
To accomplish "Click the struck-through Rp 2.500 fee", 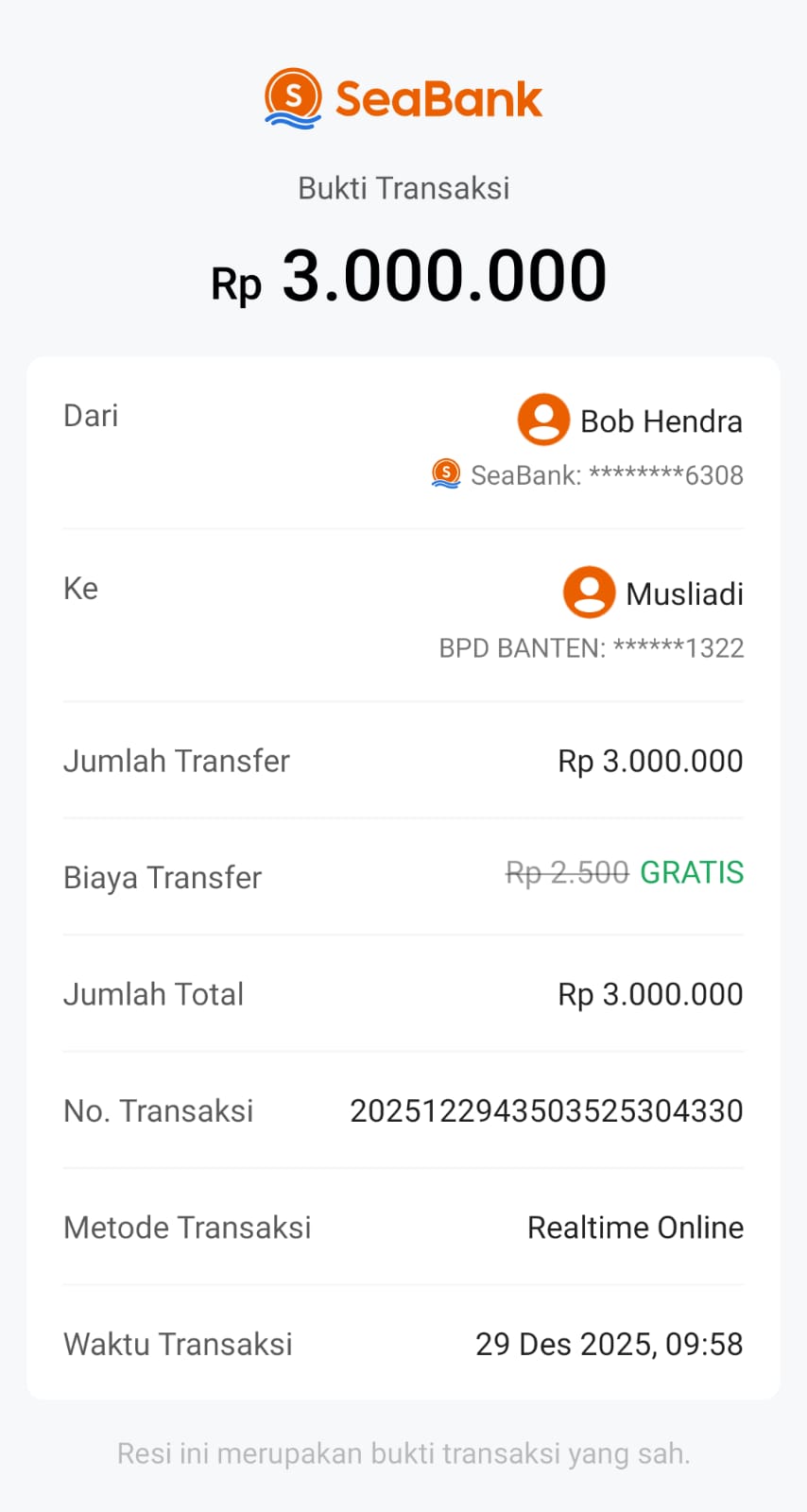I will click(x=565, y=873).
